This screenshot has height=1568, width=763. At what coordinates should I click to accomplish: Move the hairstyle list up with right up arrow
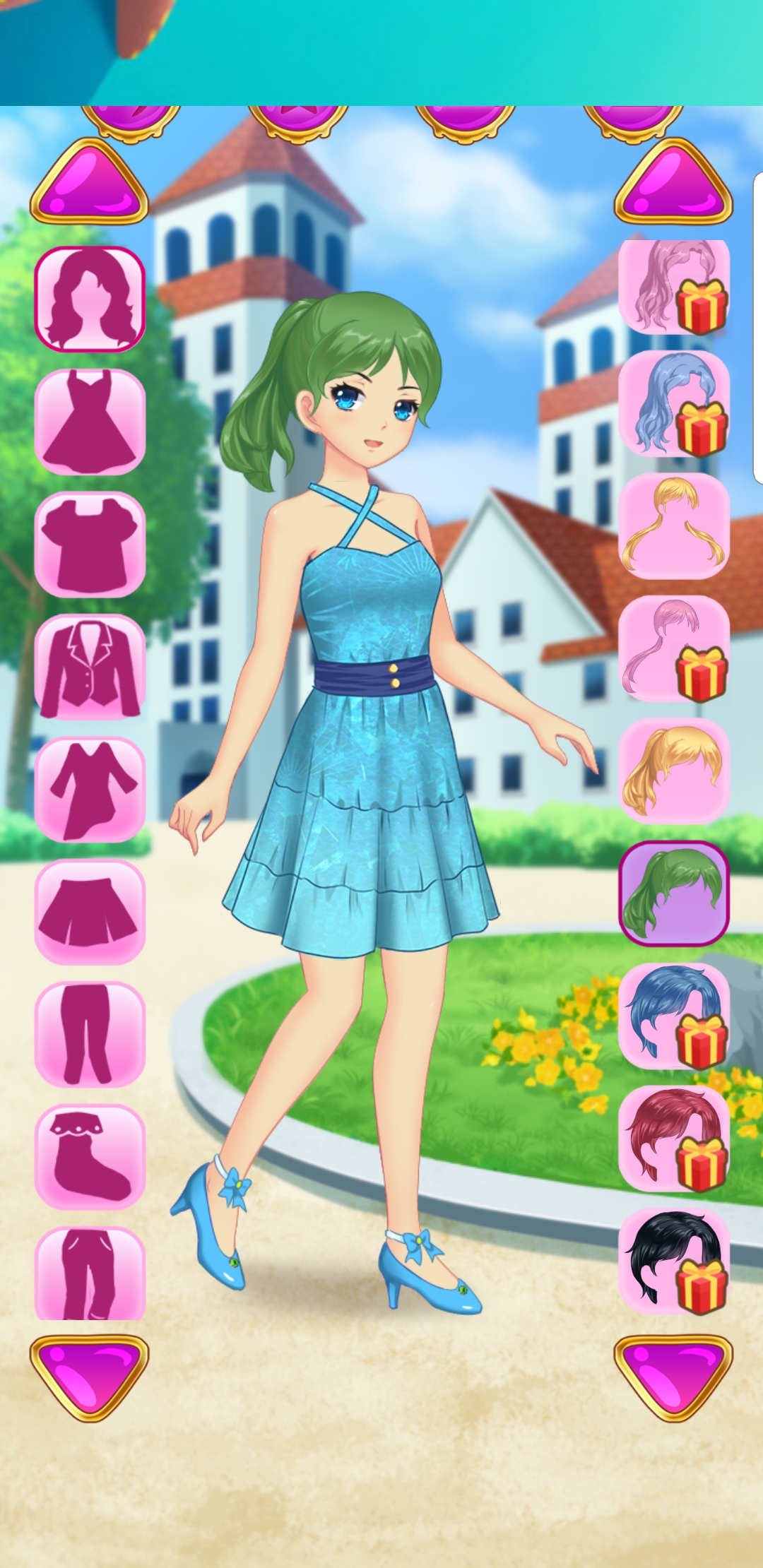click(x=673, y=182)
